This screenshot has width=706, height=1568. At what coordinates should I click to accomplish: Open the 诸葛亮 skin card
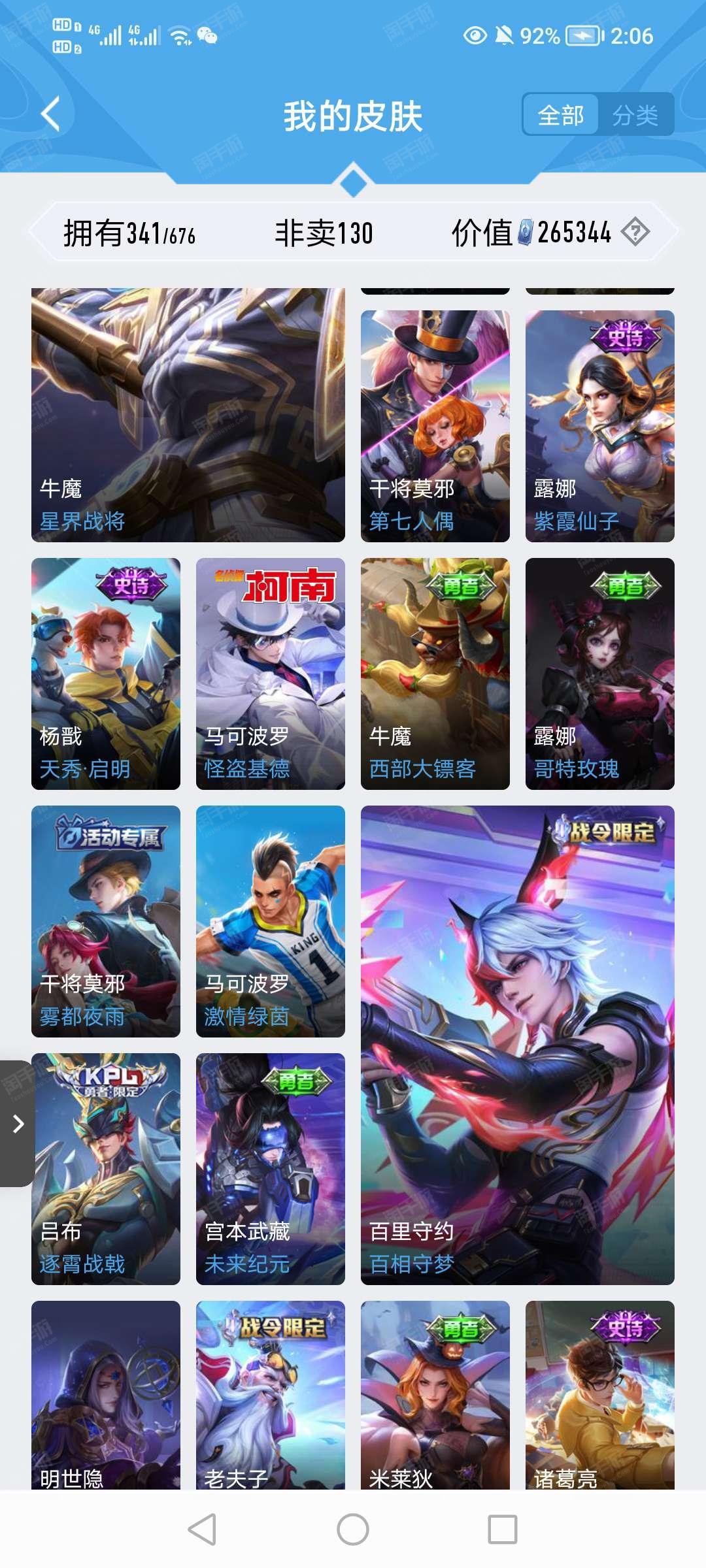tap(600, 1395)
